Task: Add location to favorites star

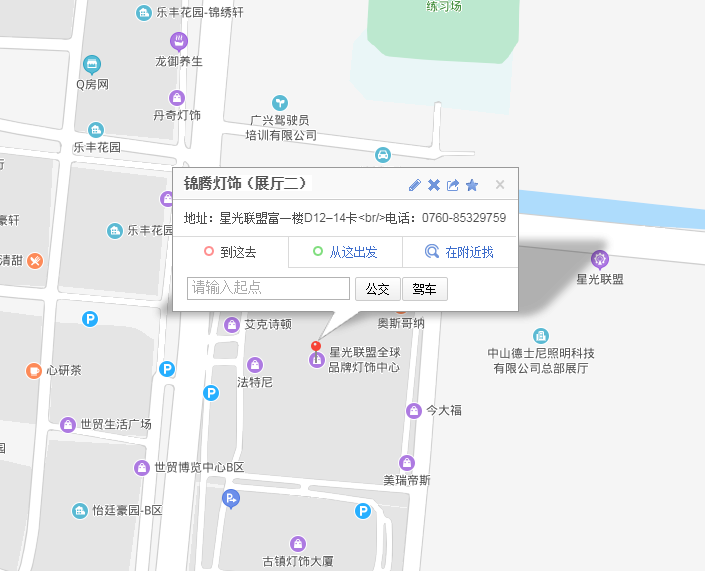Action: 472,185
